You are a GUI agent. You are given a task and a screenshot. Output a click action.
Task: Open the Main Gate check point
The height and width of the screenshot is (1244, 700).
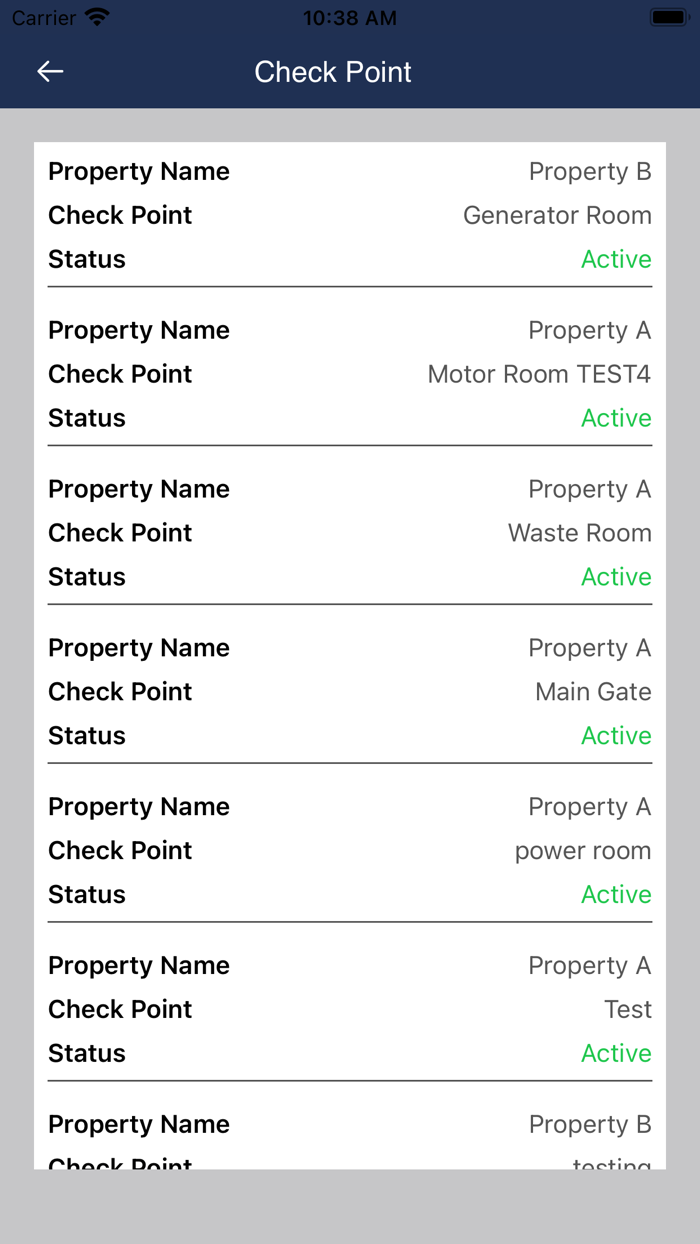593,692
